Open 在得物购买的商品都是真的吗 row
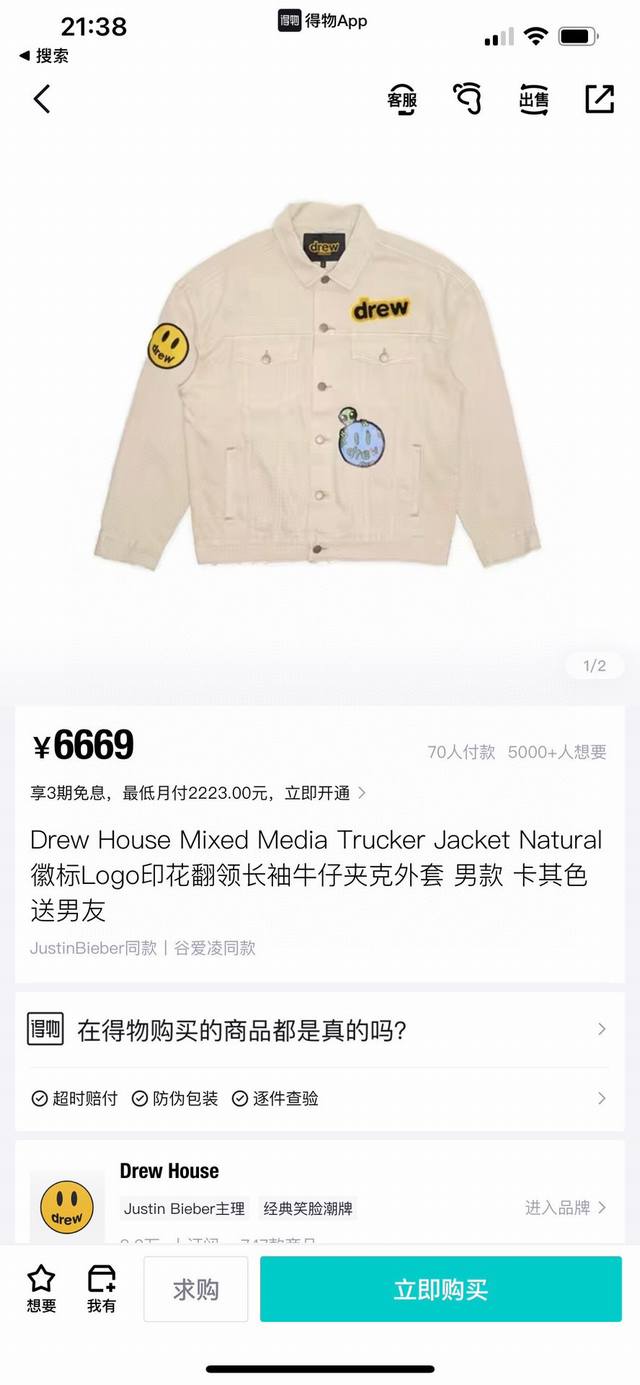This screenshot has height=1385, width=640. pyautogui.click(x=319, y=1030)
